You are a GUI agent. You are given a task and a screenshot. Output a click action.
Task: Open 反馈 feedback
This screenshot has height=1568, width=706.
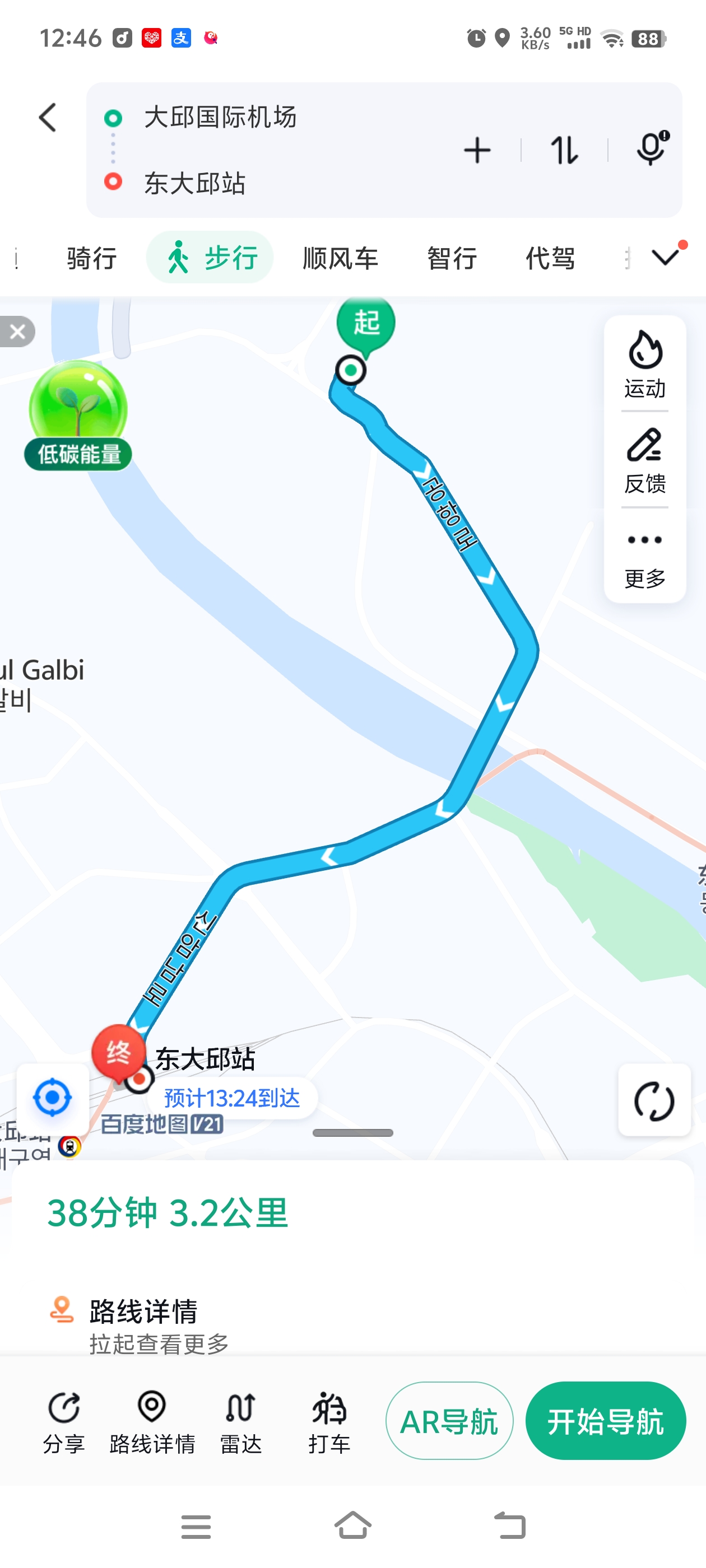click(x=644, y=460)
